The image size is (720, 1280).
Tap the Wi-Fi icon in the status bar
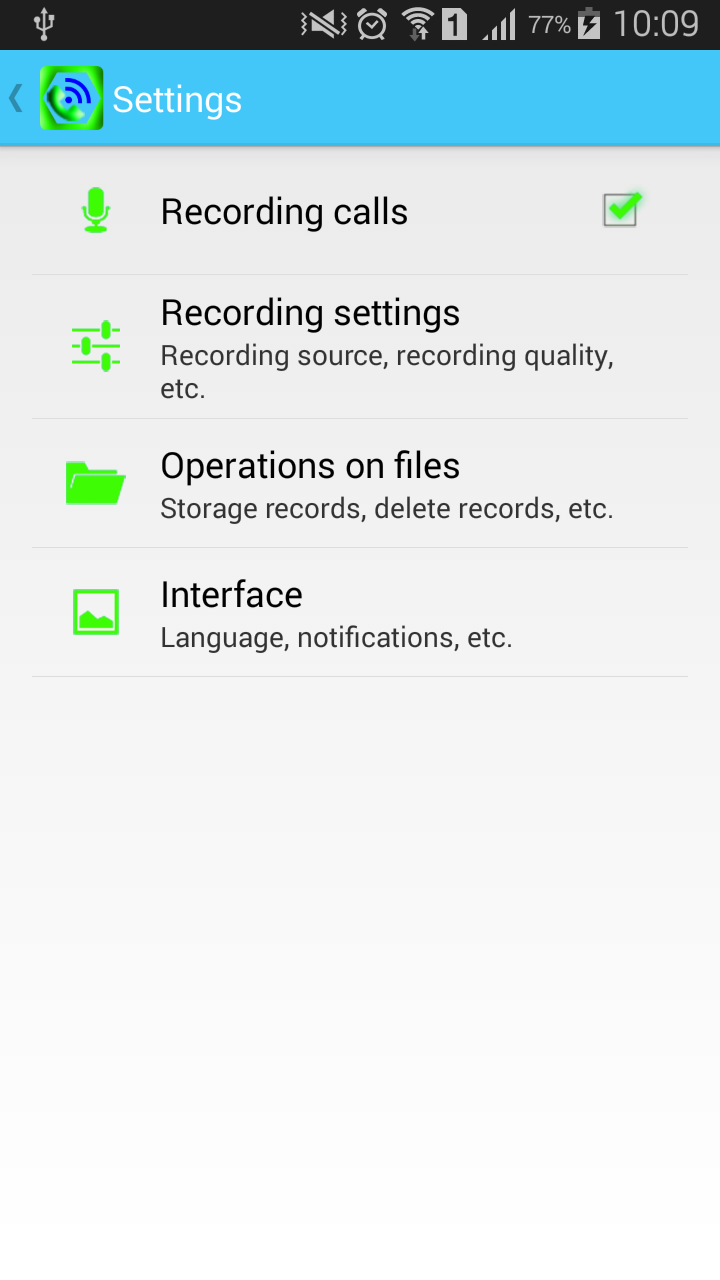(417, 26)
